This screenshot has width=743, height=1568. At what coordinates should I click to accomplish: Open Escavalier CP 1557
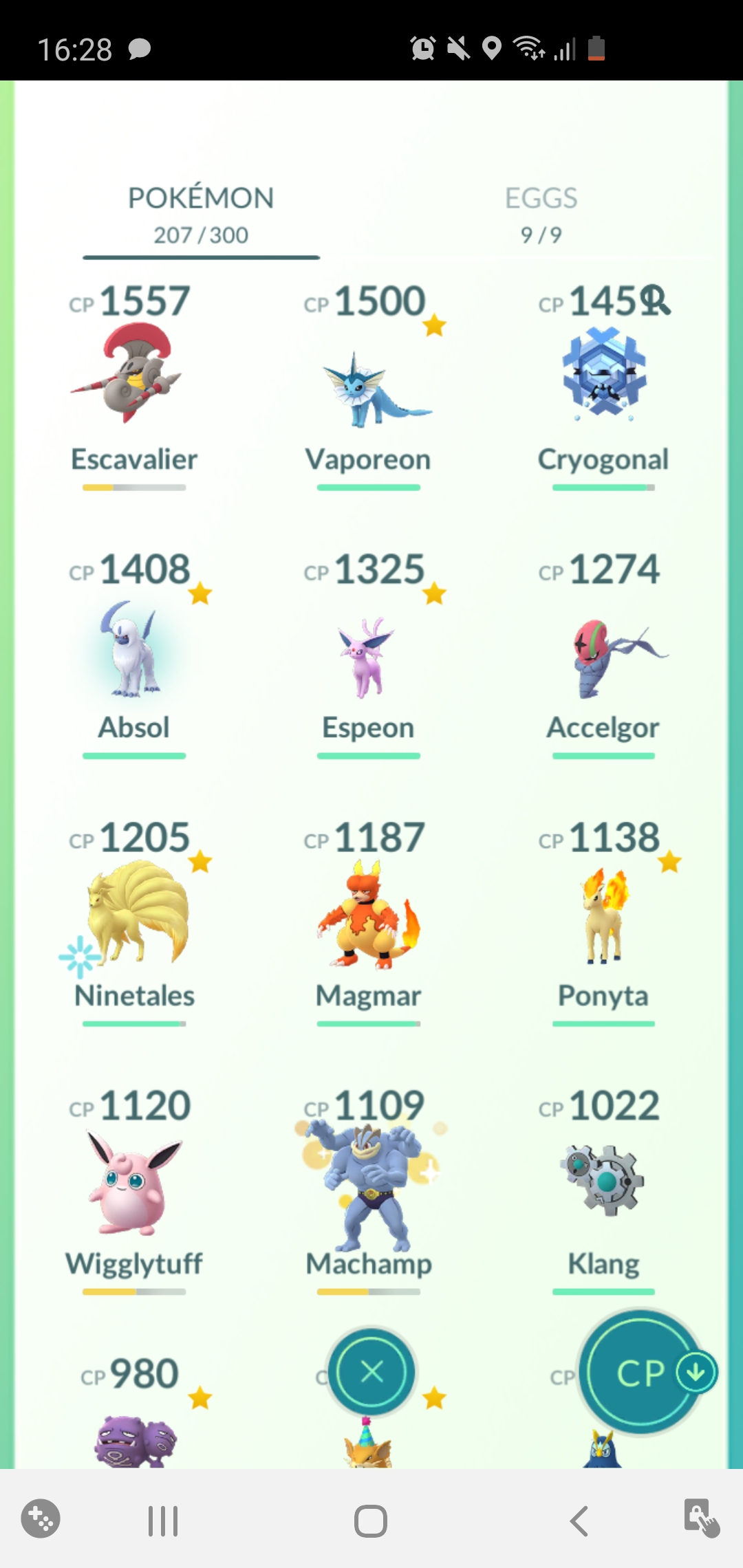click(134, 386)
